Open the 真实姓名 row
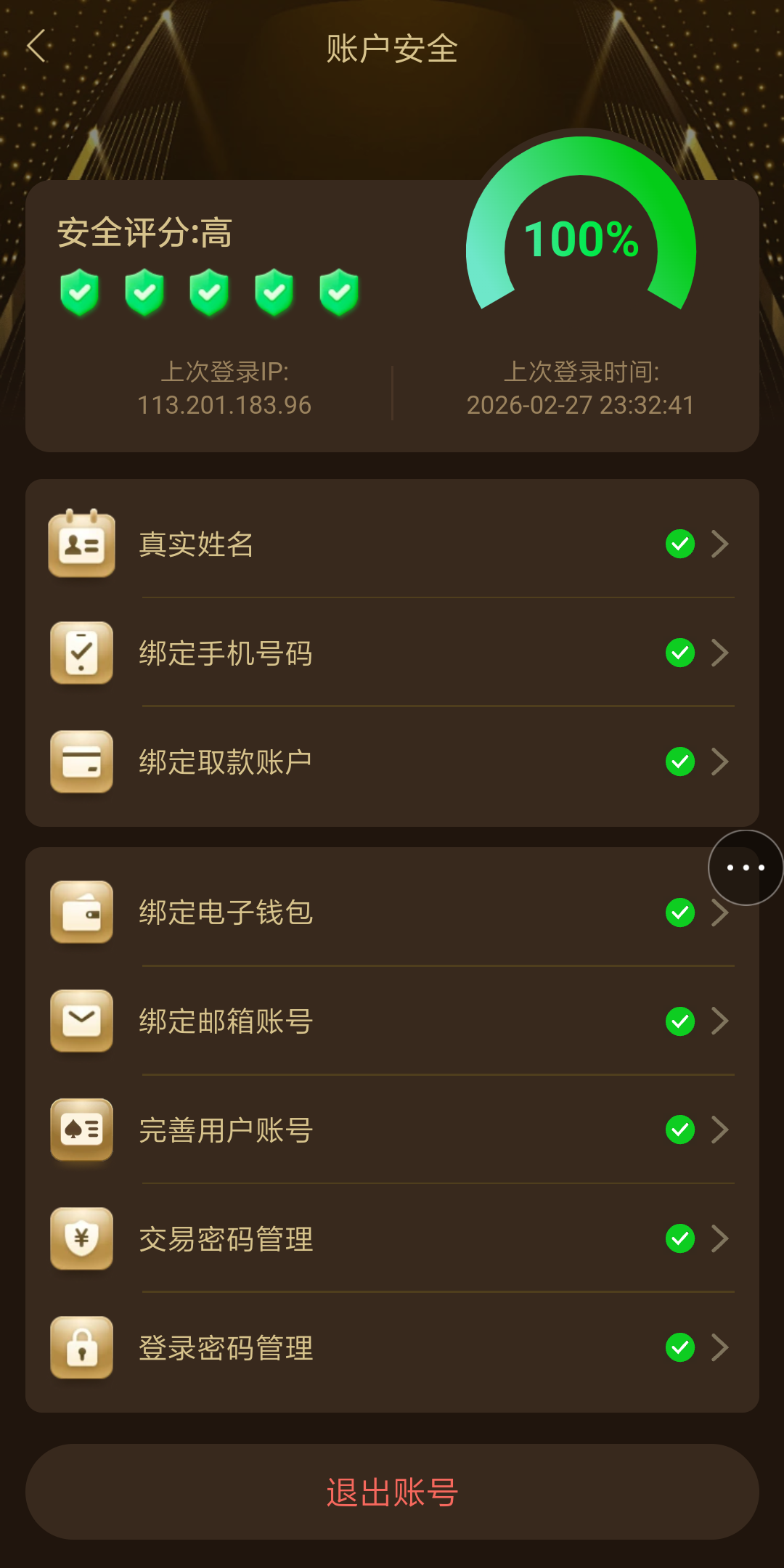The height and width of the screenshot is (1568, 784). click(392, 544)
